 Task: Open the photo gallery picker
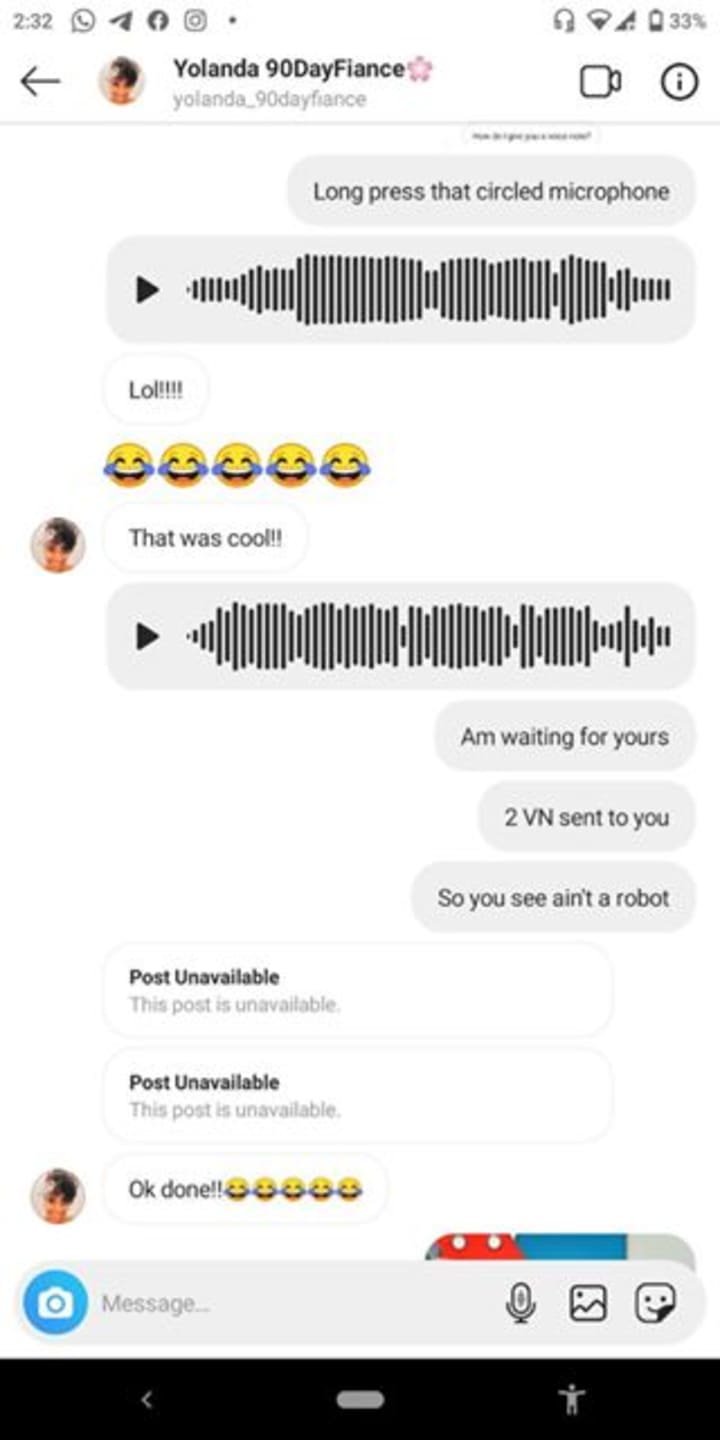click(588, 1303)
